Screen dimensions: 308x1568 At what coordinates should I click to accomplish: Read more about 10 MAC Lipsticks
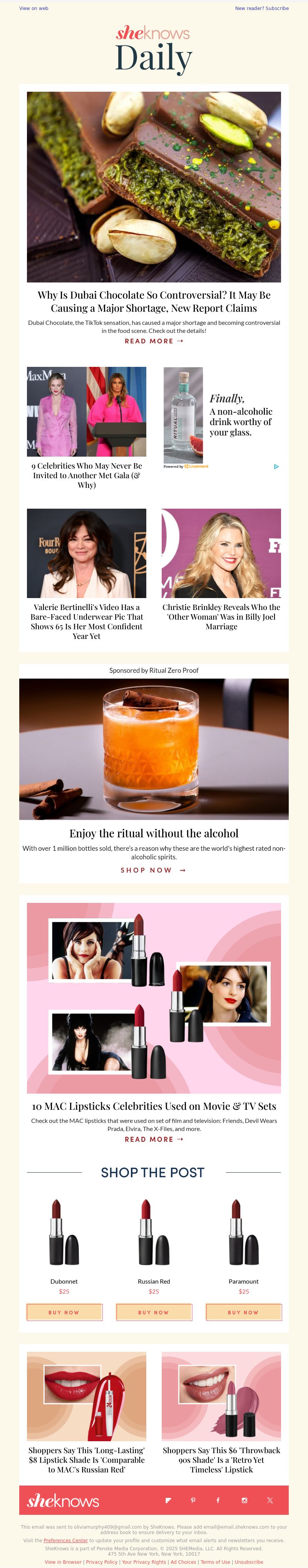point(153,1139)
